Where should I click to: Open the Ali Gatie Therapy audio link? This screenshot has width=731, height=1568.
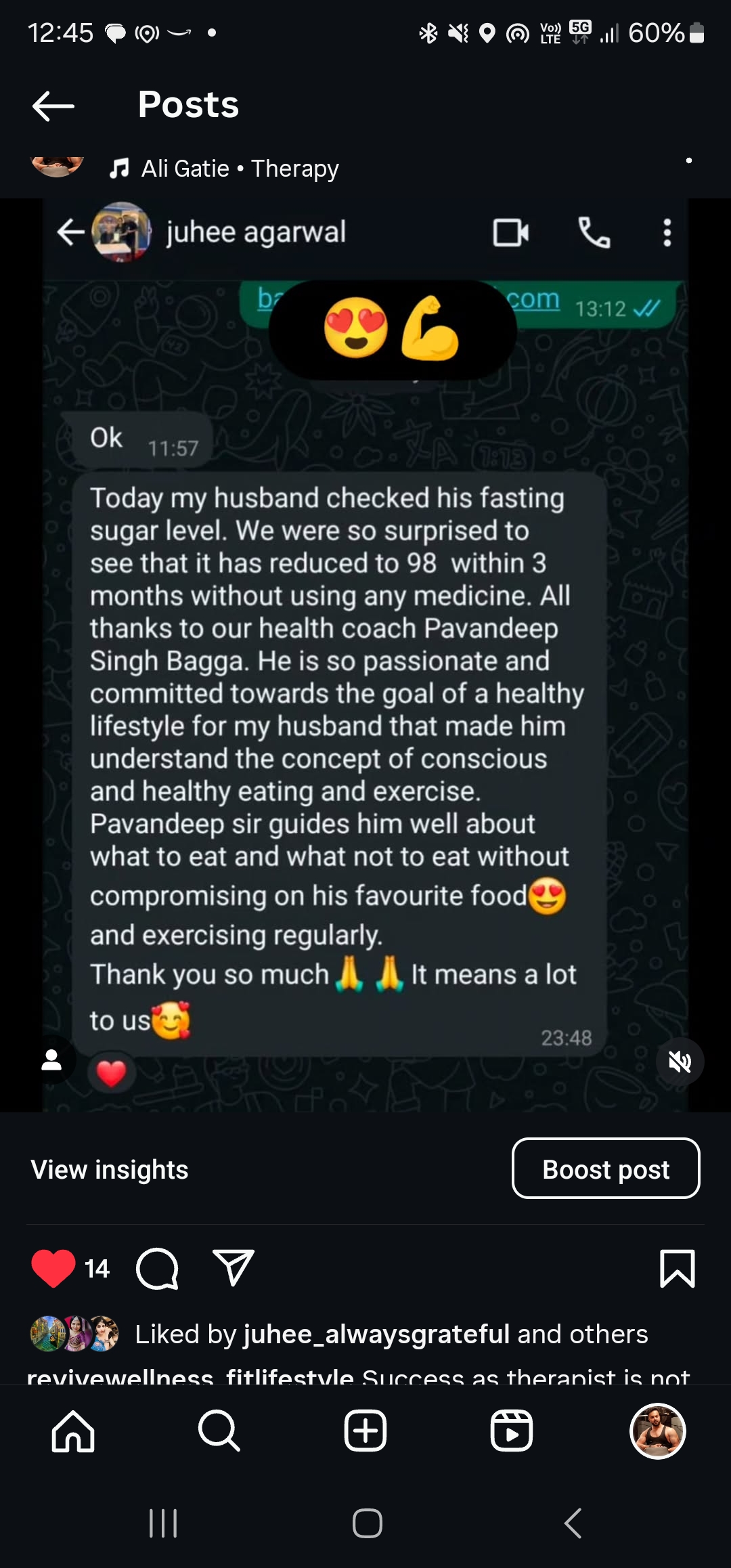[224, 169]
